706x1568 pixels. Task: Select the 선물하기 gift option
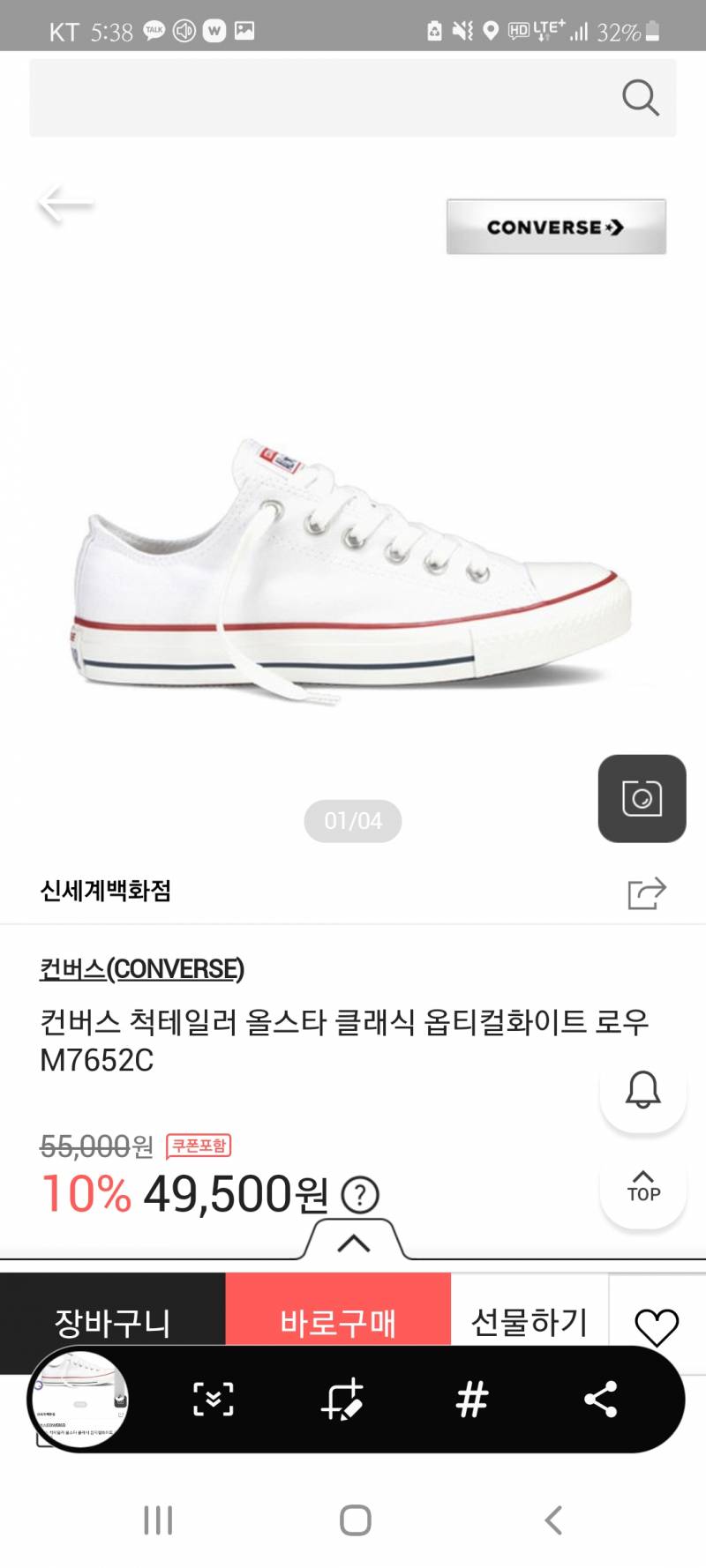pos(528,1321)
